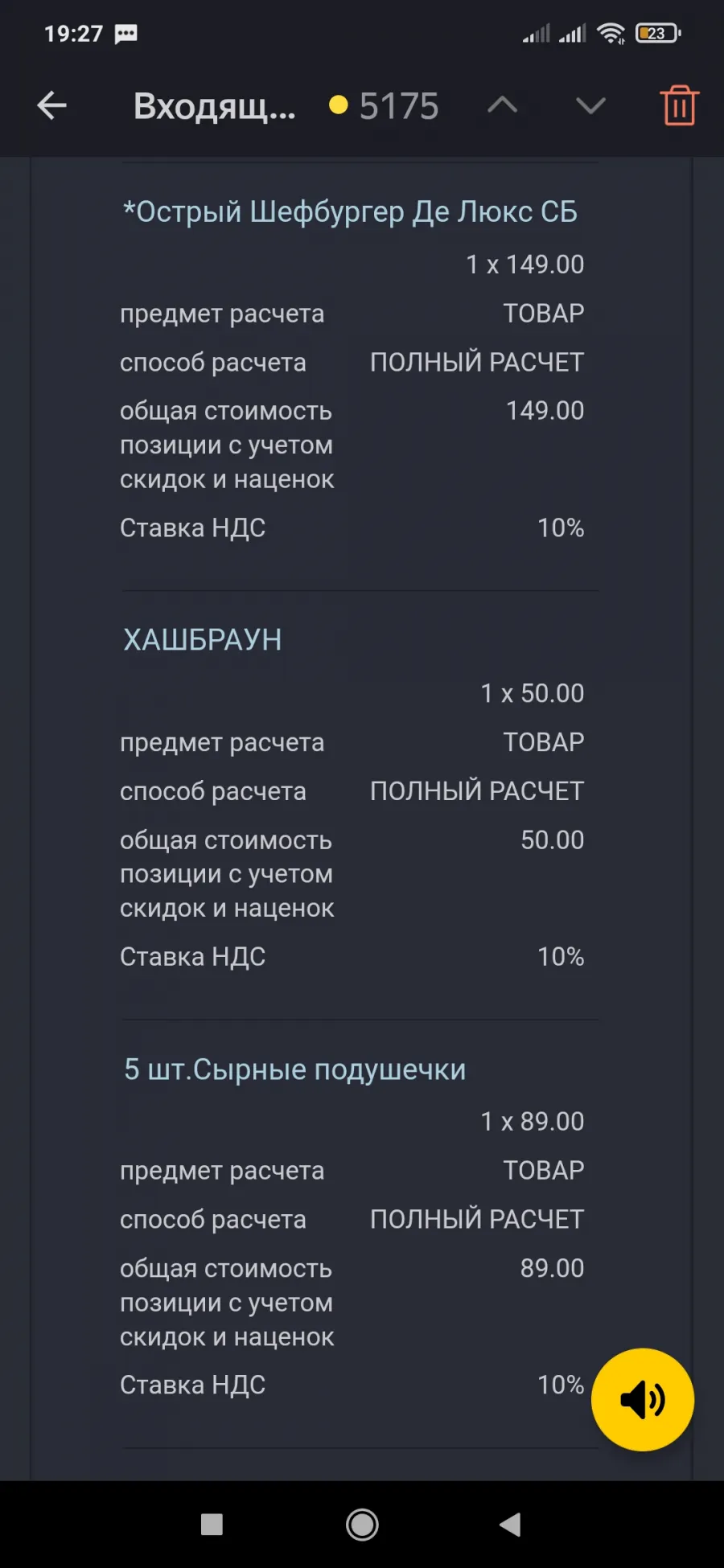Tap the yellow speaker button to read the message aloud

(x=642, y=1400)
